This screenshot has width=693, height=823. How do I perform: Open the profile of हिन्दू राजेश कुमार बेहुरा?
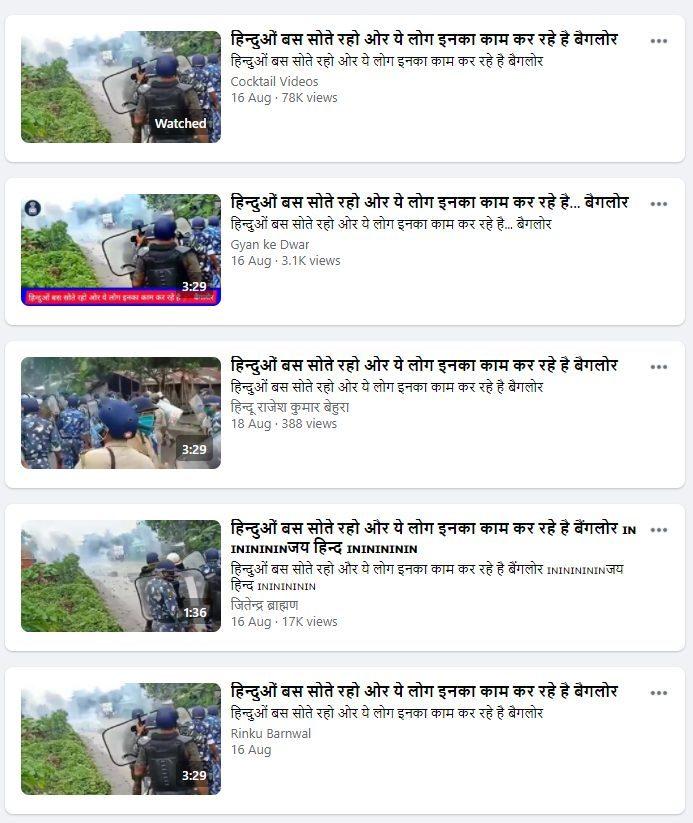coord(289,407)
